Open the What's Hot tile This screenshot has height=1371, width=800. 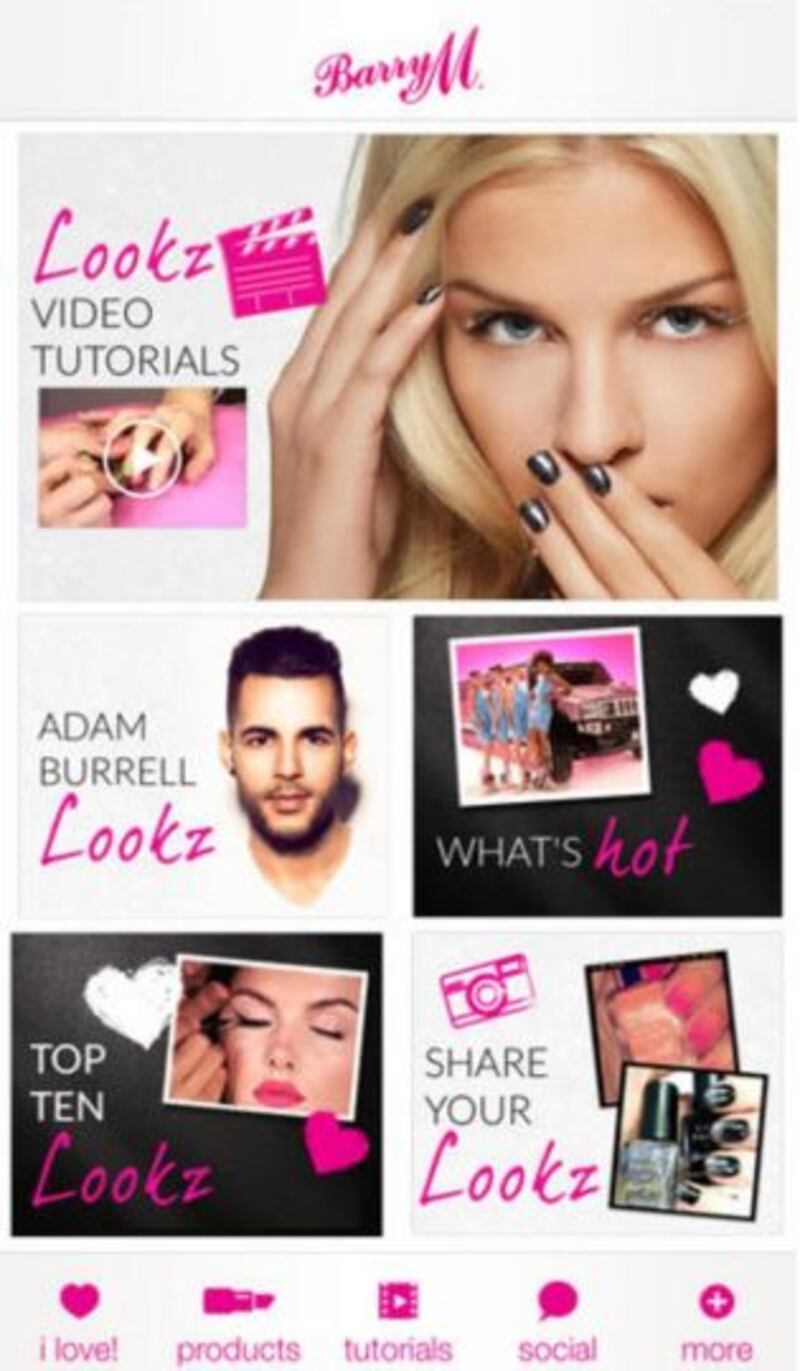click(x=597, y=766)
